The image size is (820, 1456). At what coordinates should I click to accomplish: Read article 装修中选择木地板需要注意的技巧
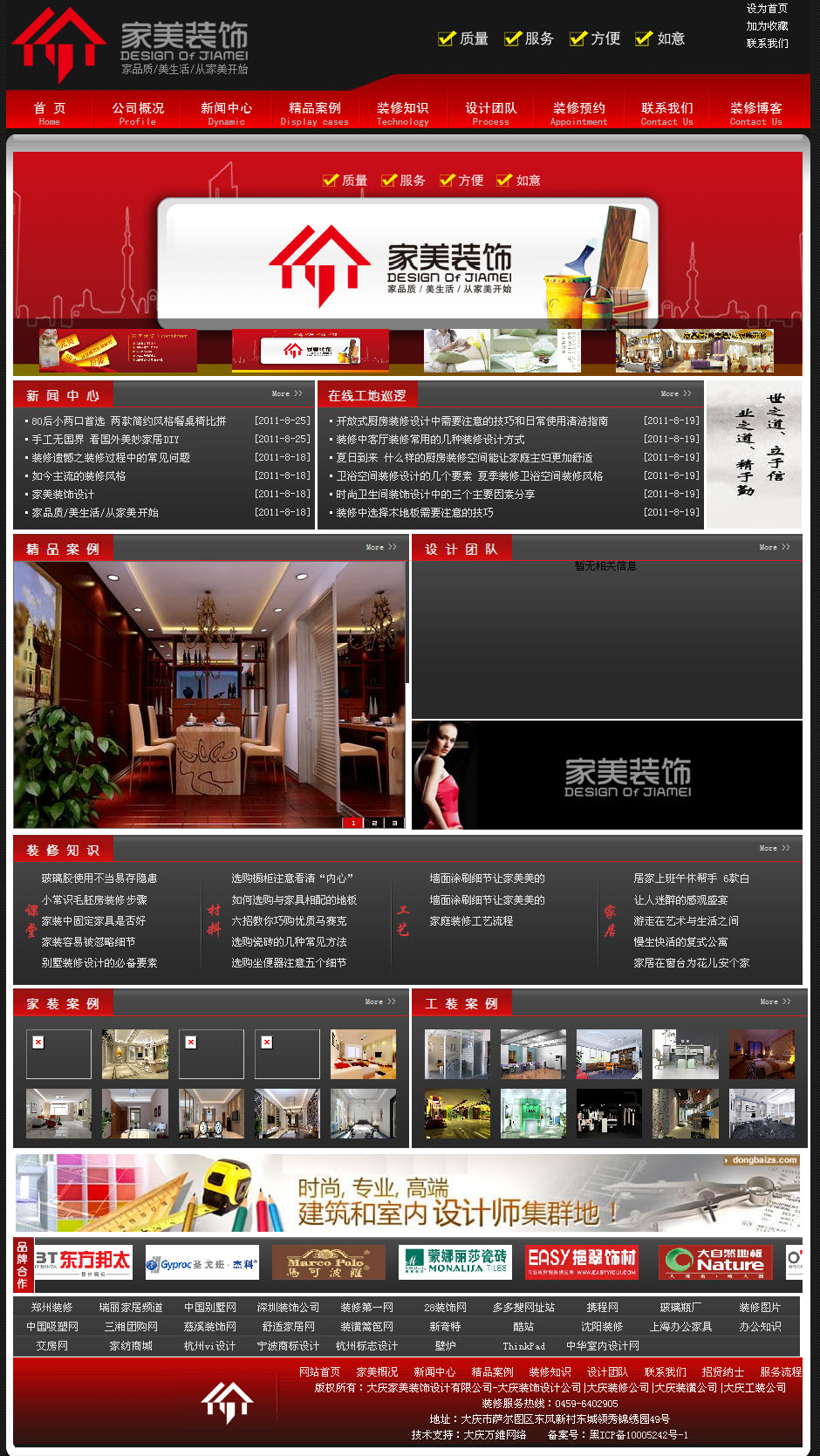(414, 513)
